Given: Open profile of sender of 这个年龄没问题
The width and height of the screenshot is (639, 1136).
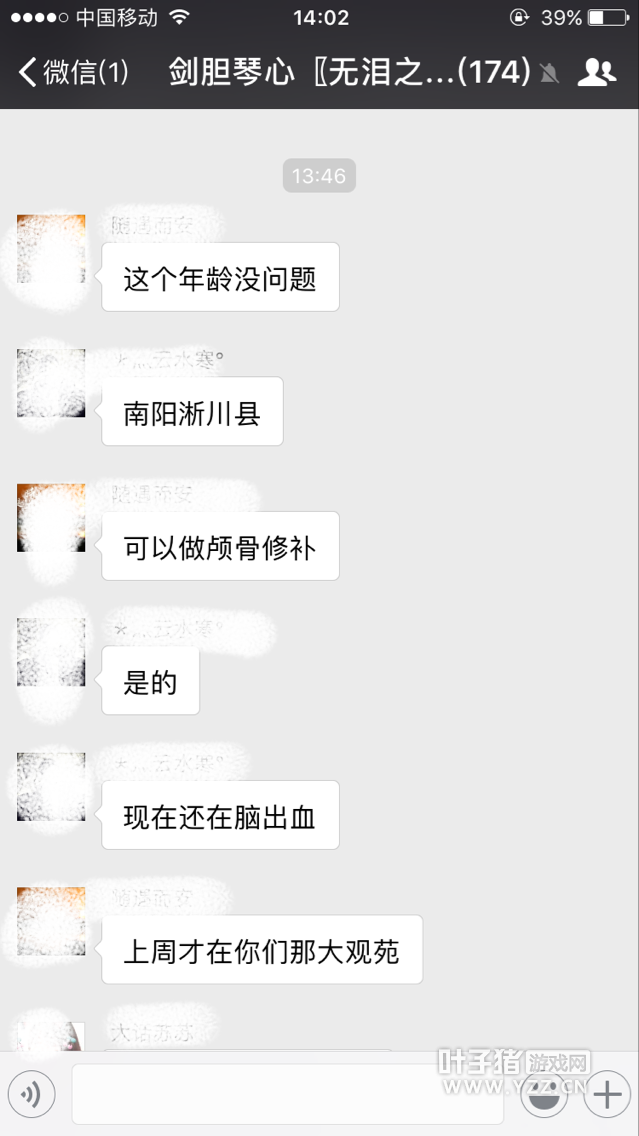Looking at the screenshot, I should point(51,249).
